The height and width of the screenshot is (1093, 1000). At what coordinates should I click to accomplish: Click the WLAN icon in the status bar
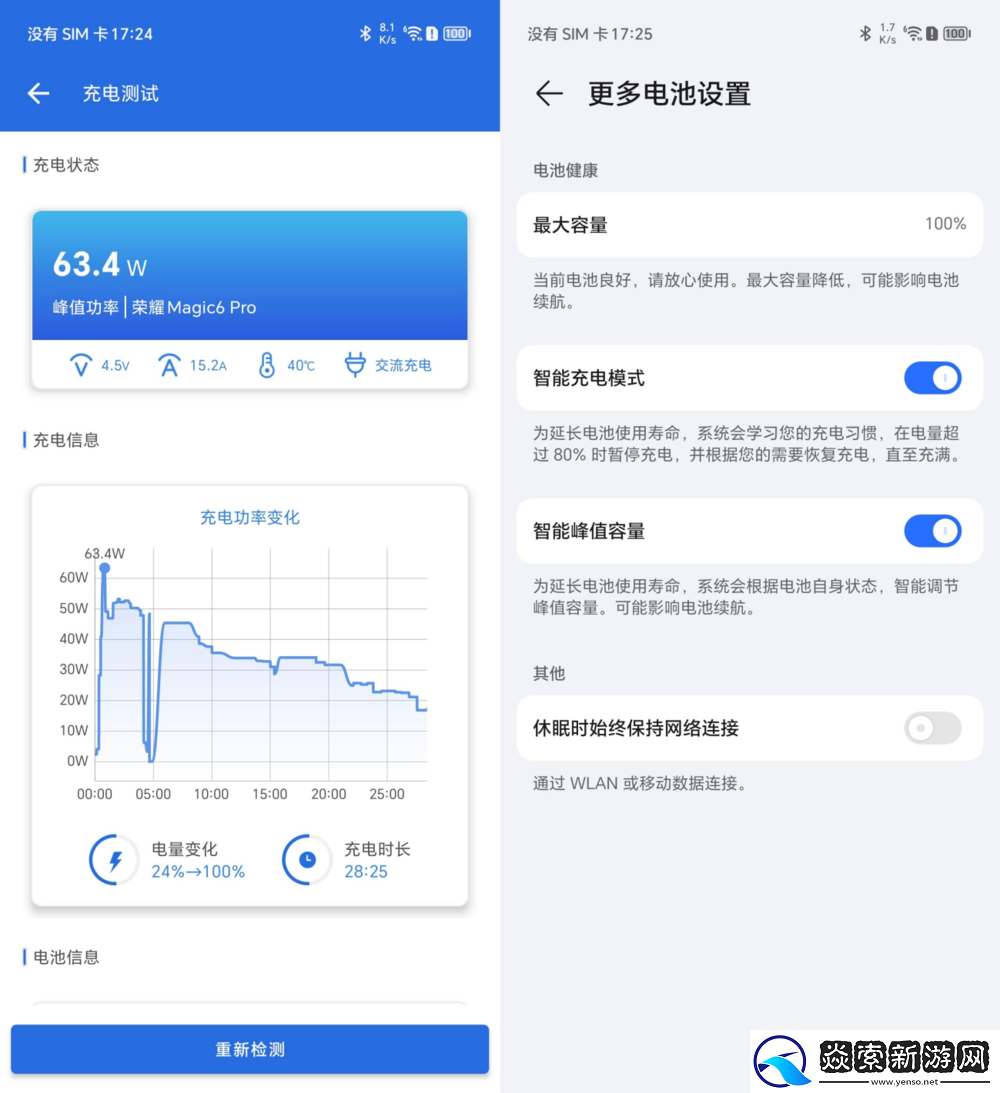pyautogui.click(x=413, y=31)
